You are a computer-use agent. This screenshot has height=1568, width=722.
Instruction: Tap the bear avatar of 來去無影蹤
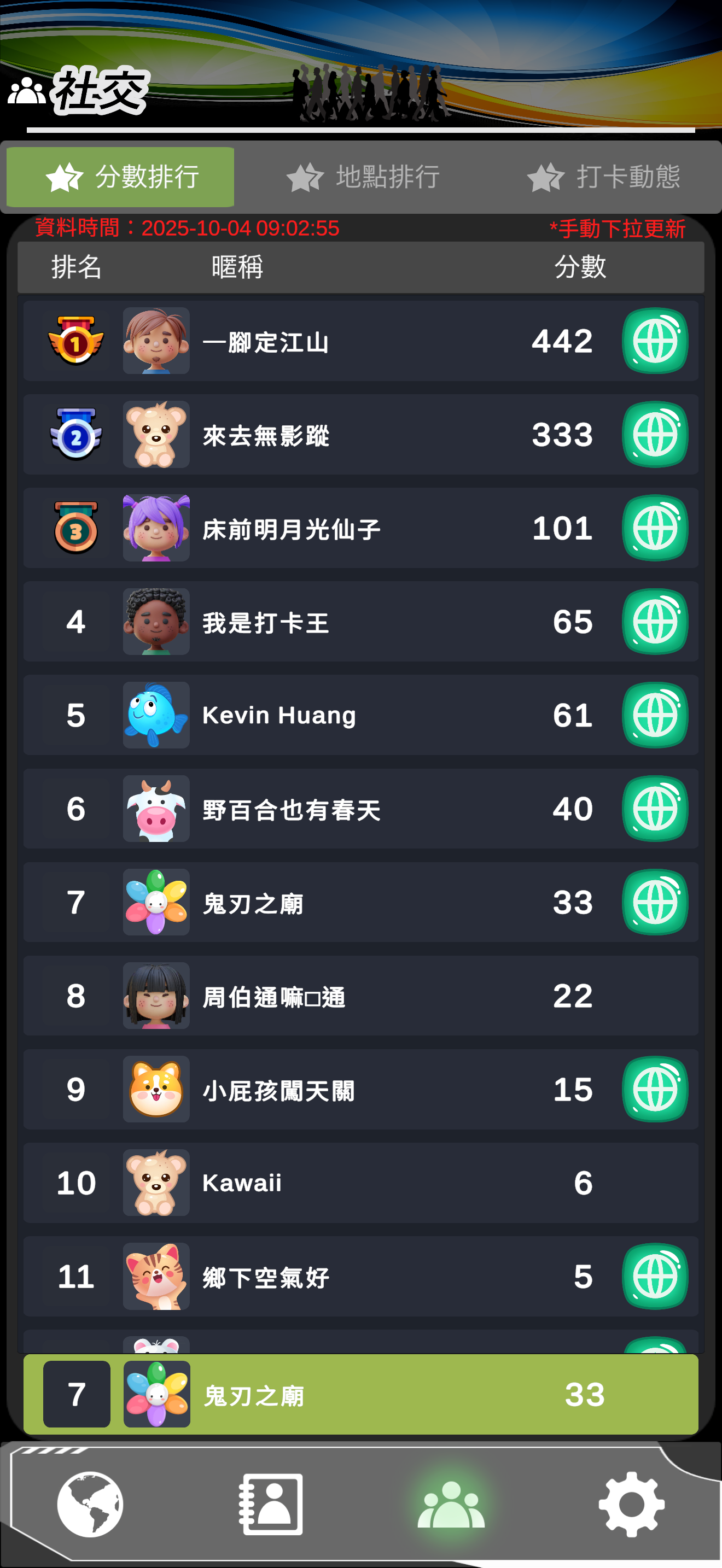click(156, 435)
